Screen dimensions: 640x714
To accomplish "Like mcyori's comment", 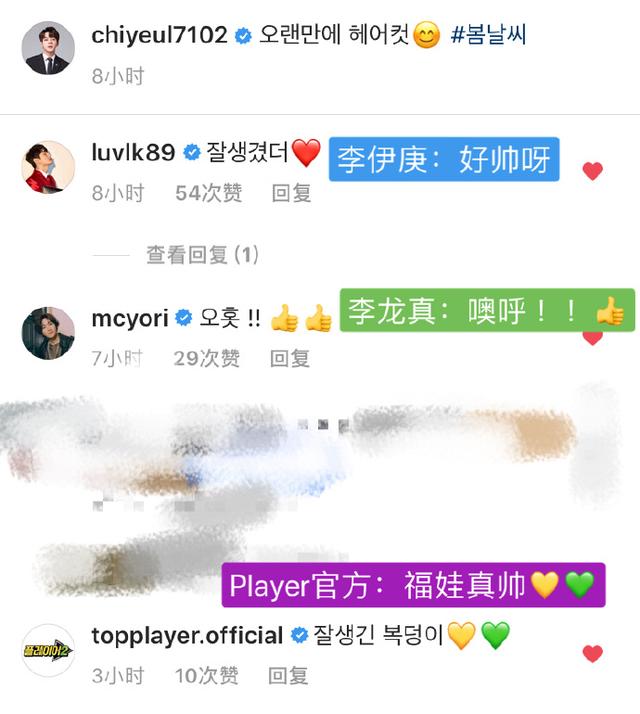I will pyautogui.click(x=592, y=337).
